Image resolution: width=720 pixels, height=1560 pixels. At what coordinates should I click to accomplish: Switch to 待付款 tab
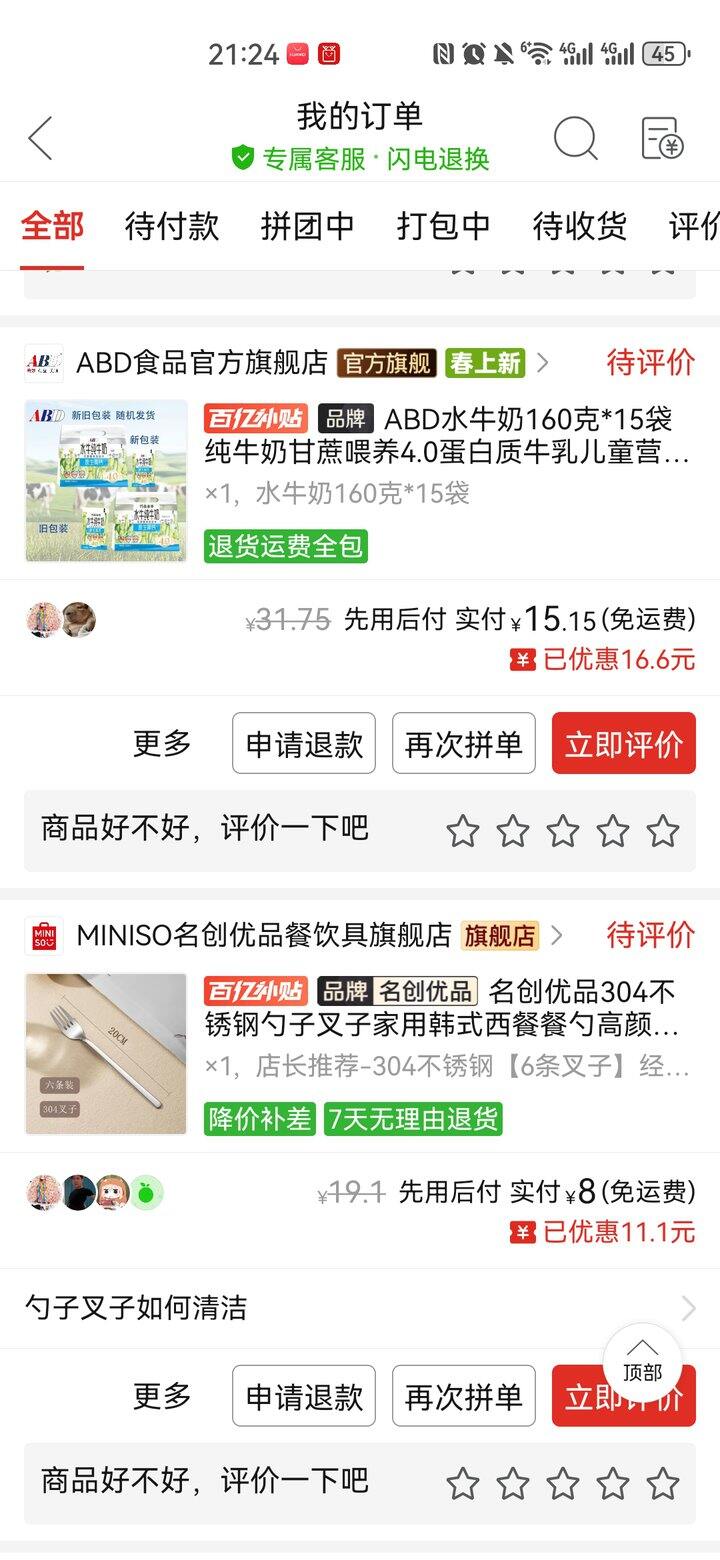point(171,226)
